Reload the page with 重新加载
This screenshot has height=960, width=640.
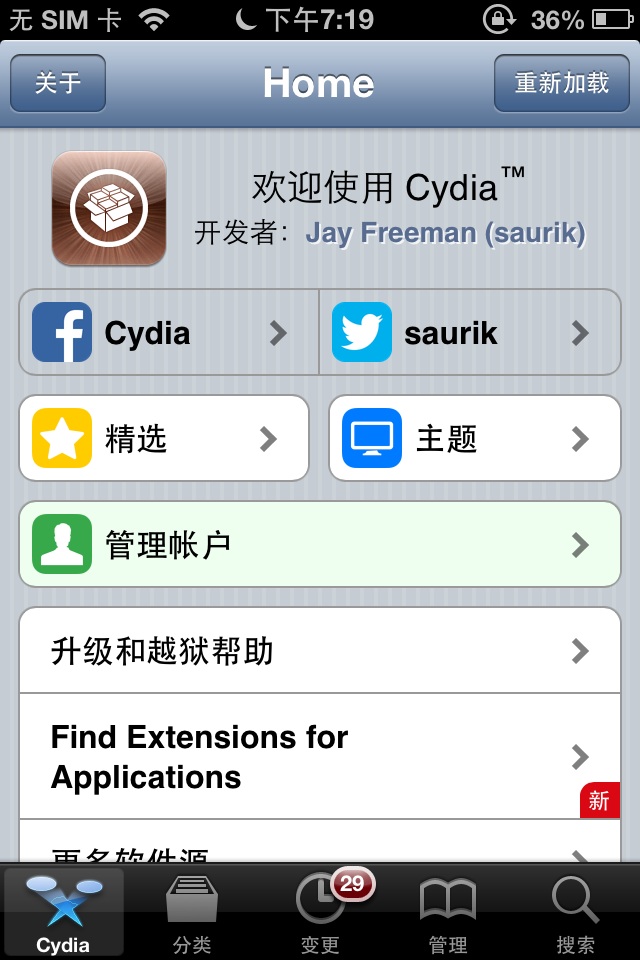(x=561, y=83)
